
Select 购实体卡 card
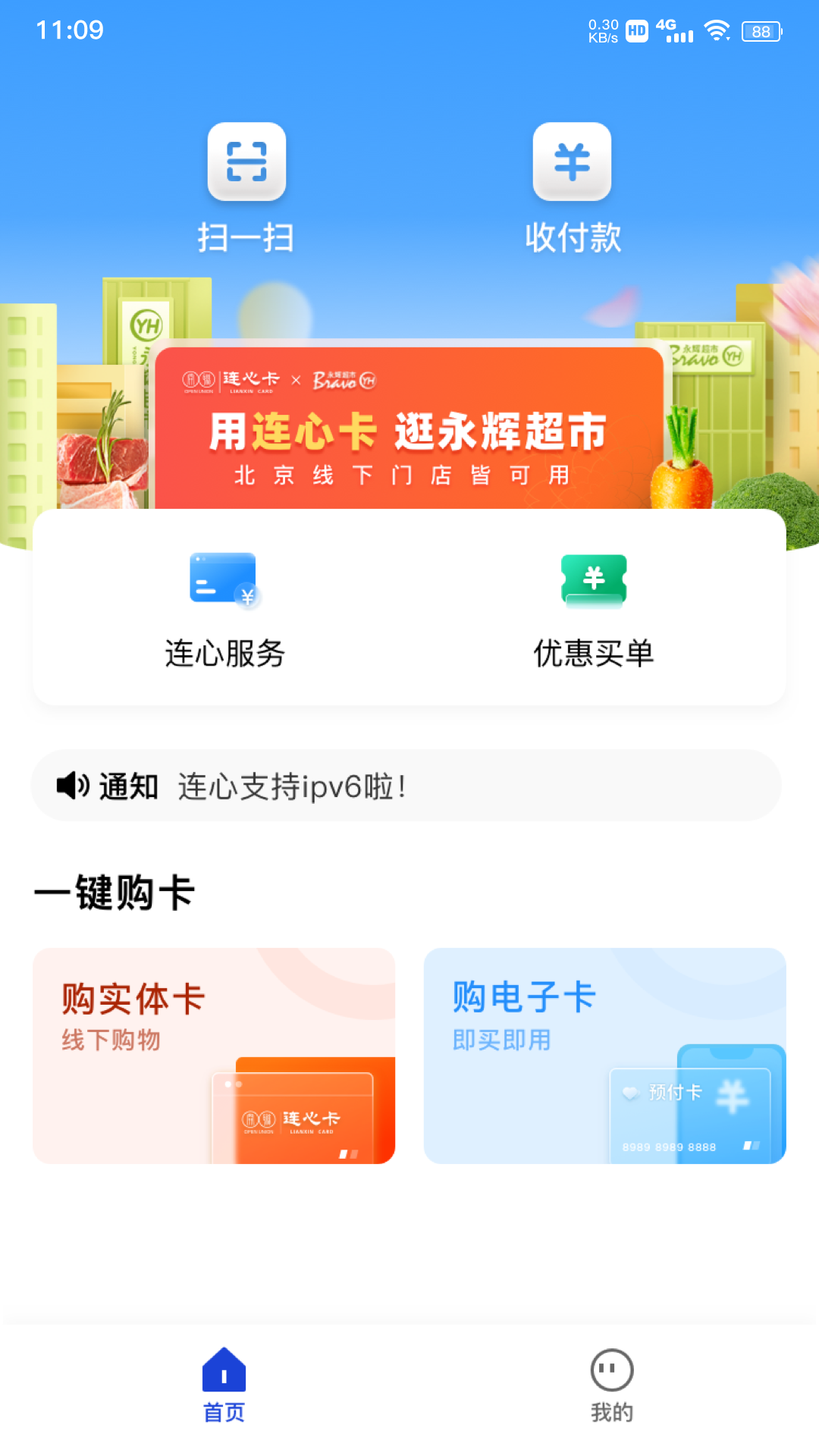[214, 1055]
